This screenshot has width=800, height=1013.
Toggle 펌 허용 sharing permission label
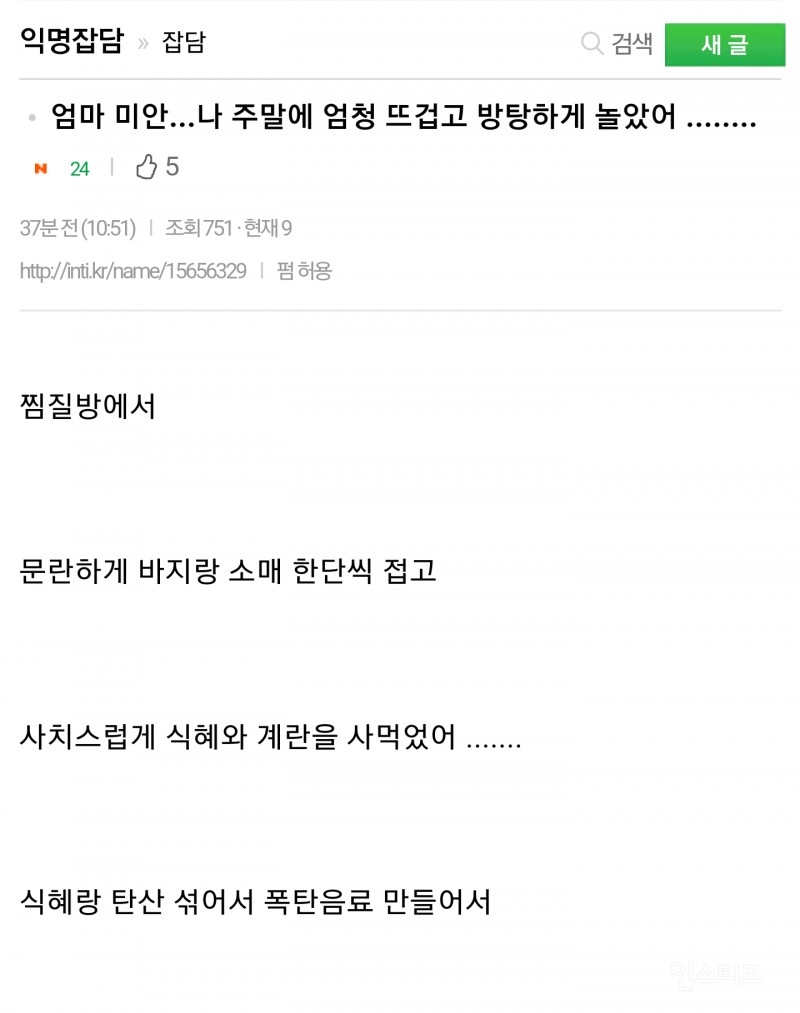click(304, 270)
